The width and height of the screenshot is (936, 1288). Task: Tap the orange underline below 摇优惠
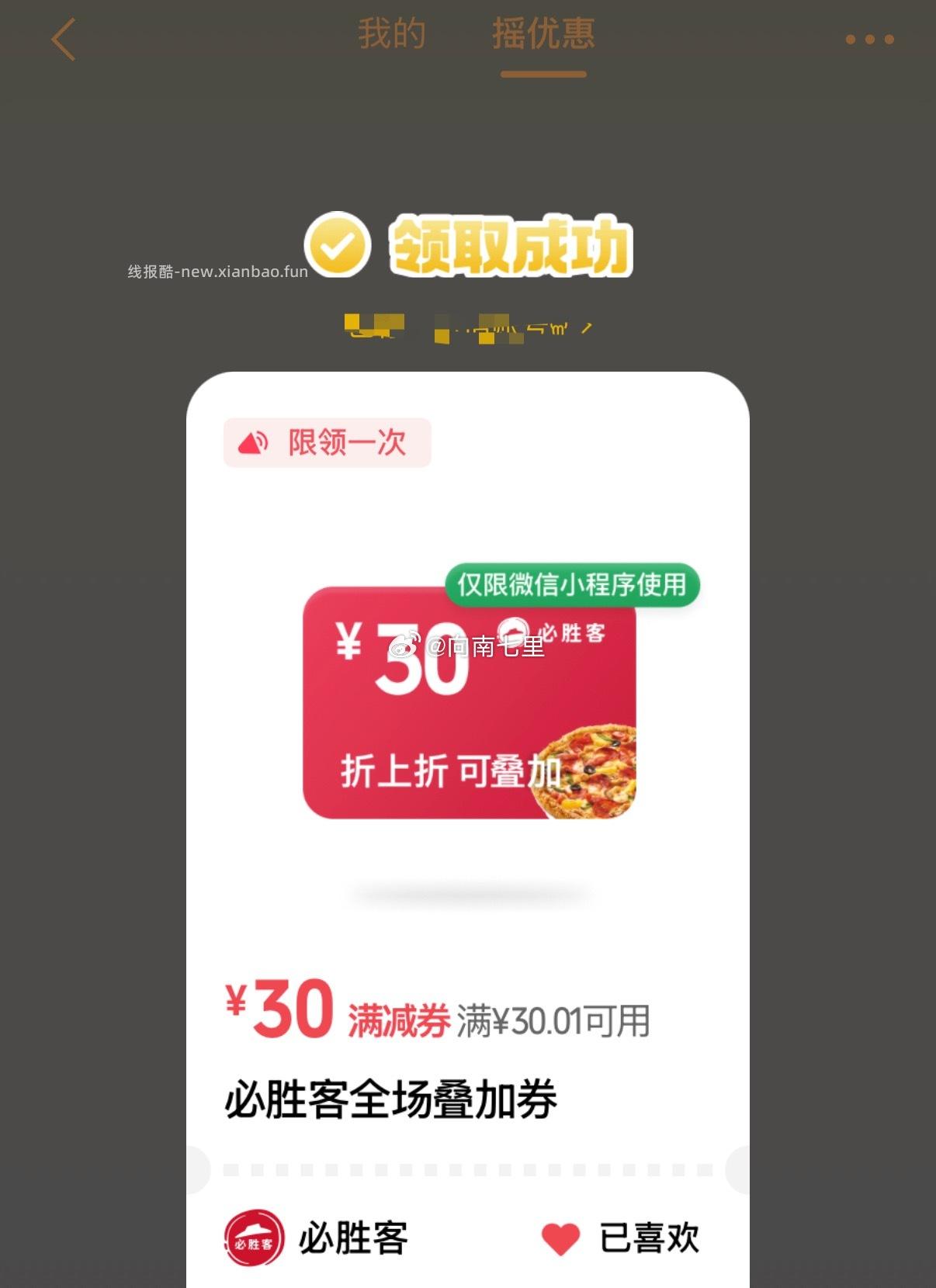pyautogui.click(x=544, y=72)
